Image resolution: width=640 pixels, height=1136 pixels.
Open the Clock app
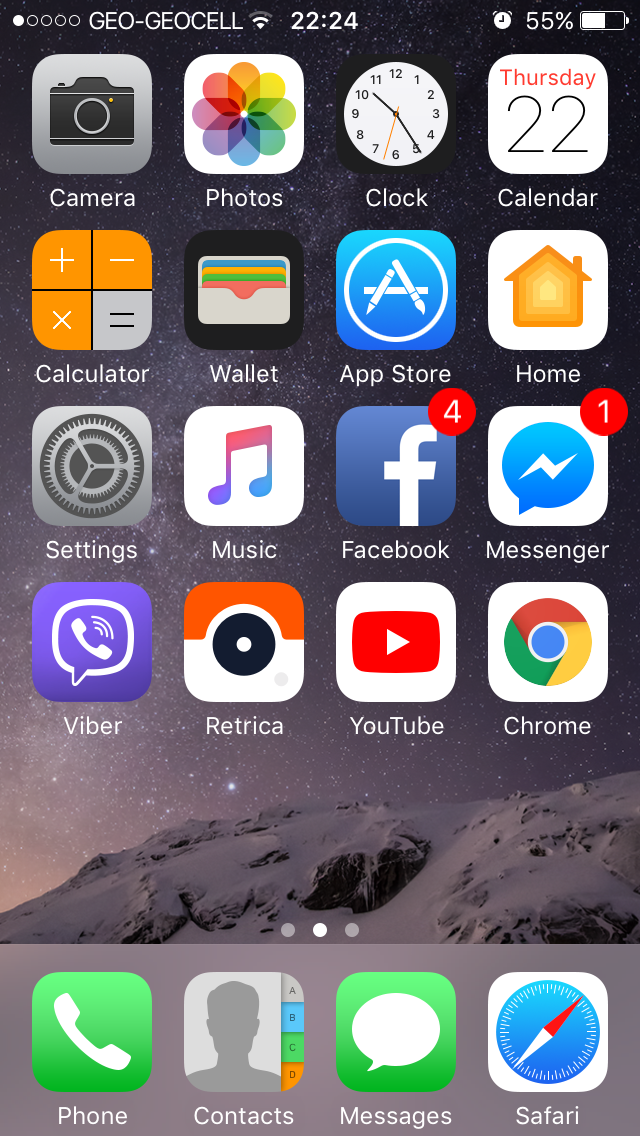(x=396, y=114)
